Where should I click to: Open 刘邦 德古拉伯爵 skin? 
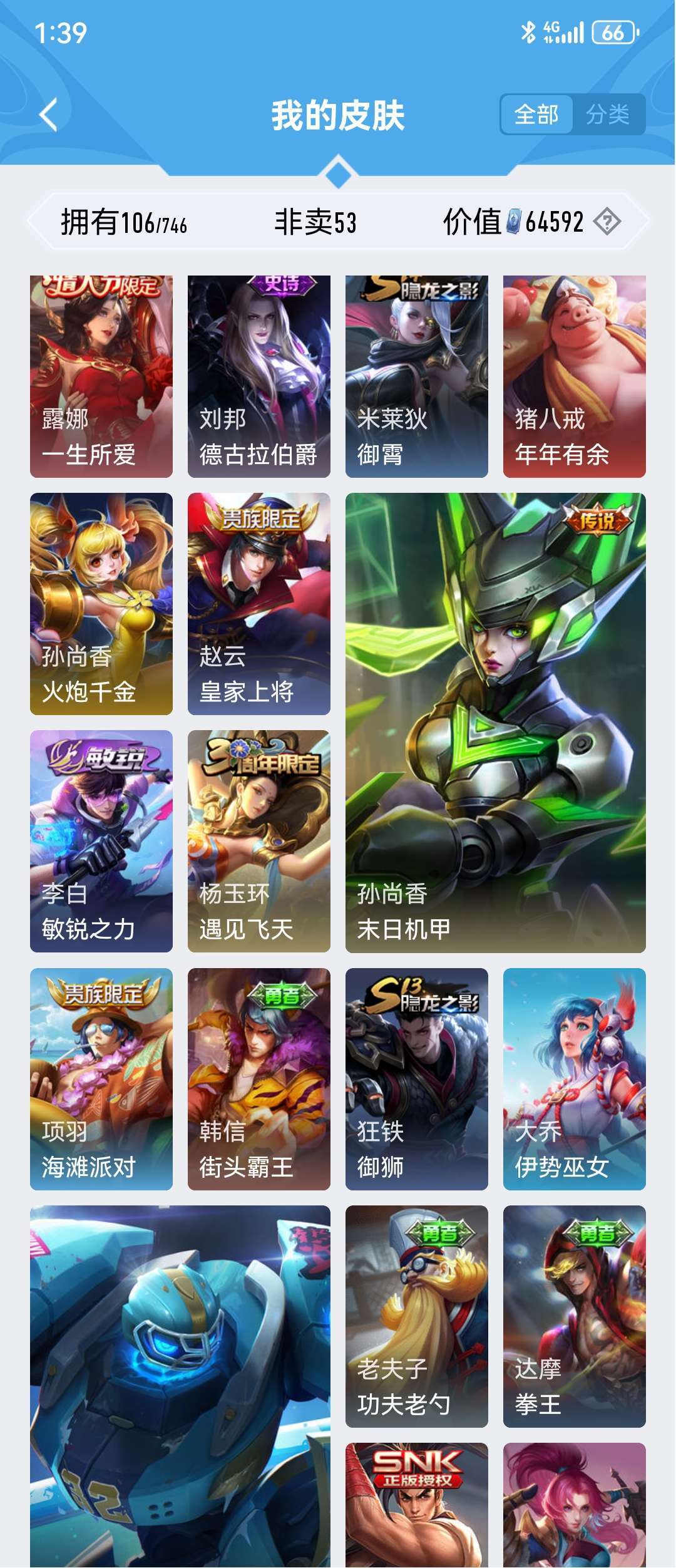(259, 376)
